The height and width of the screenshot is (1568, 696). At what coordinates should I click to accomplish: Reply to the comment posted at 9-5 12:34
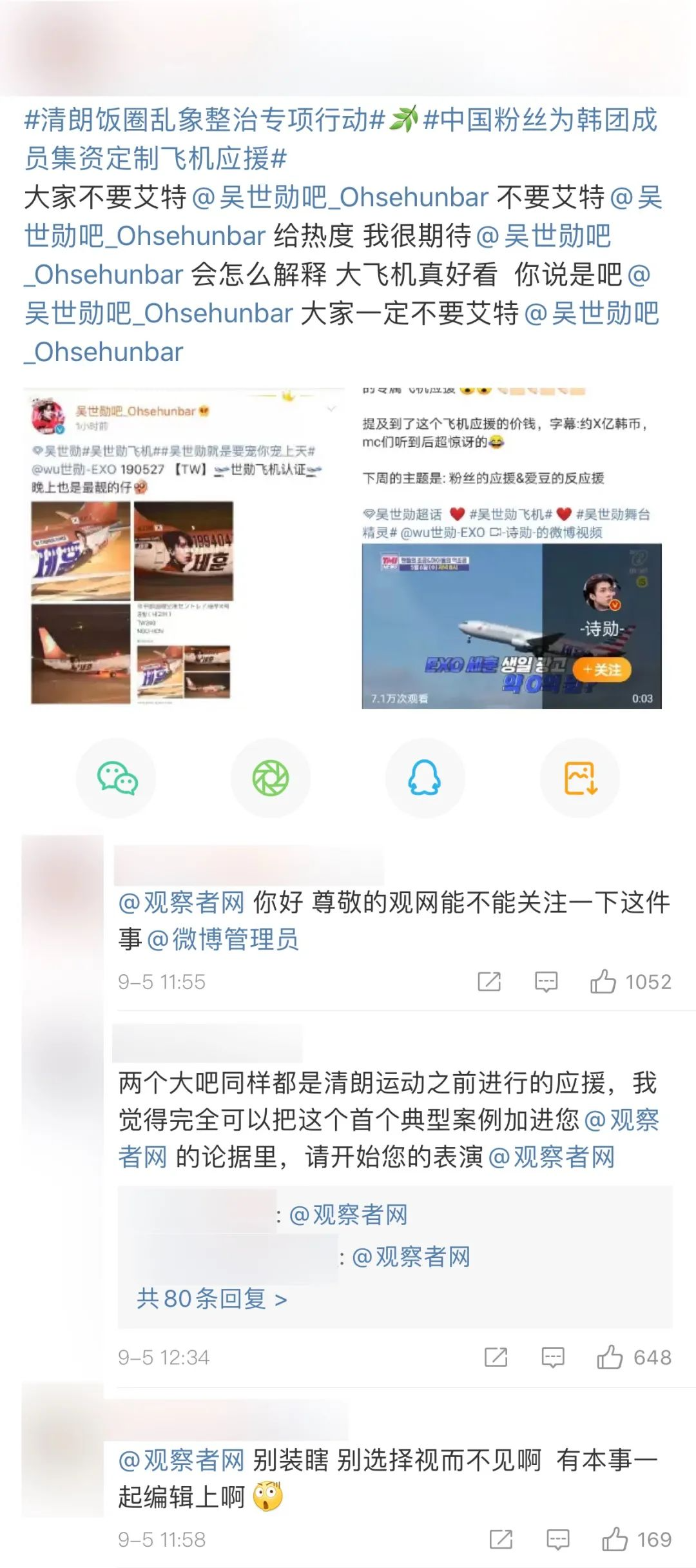553,1357
